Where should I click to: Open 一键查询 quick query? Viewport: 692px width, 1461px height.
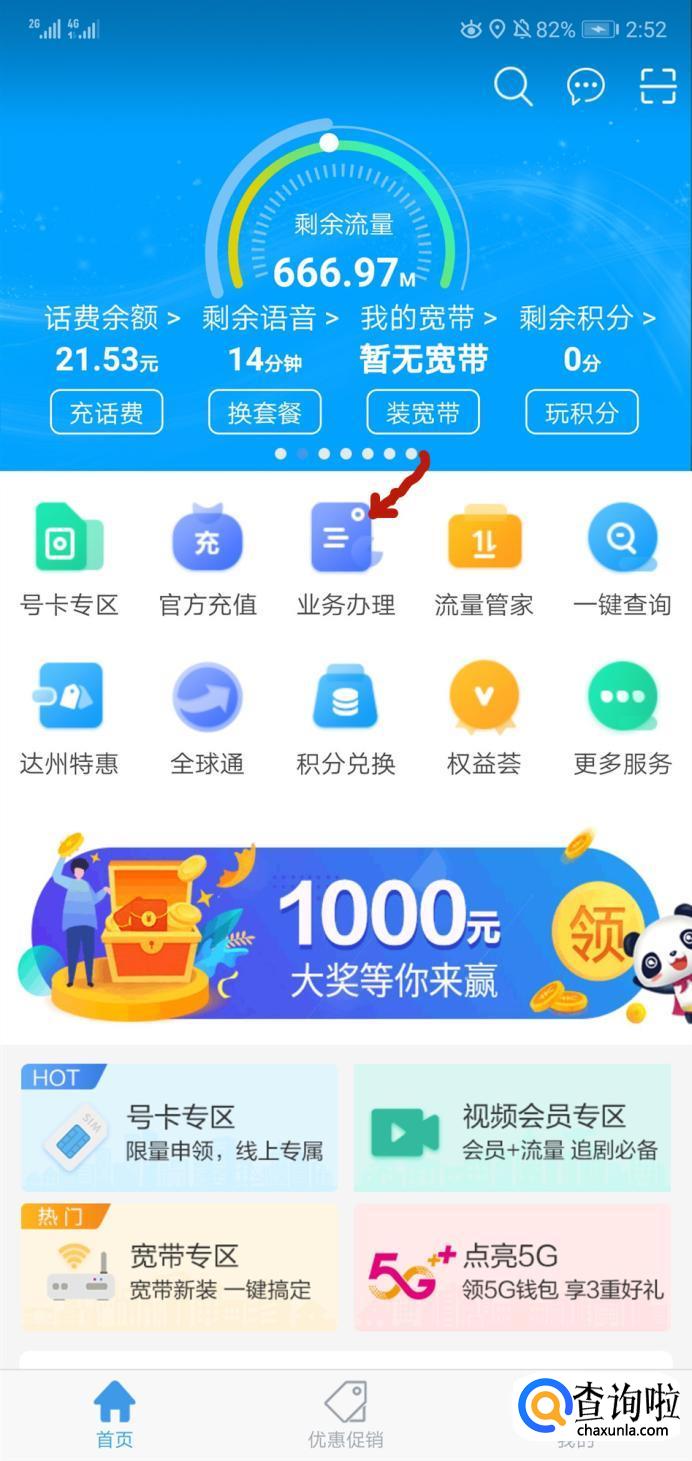click(x=622, y=558)
